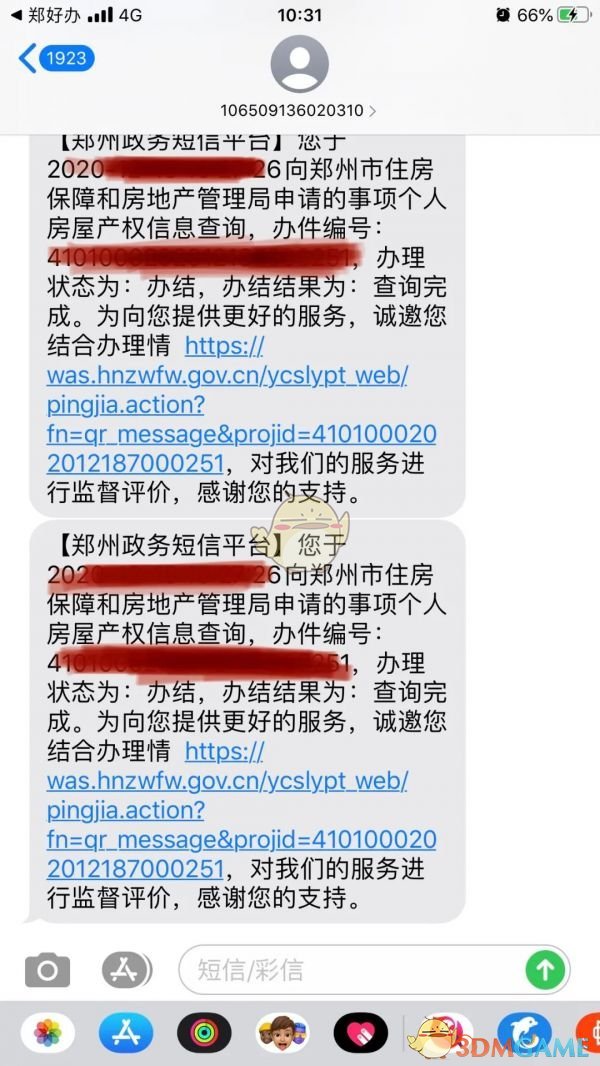Focus the 短信/彩信 message input field
Image resolution: width=600 pixels, height=1066 pixels.
(x=350, y=969)
